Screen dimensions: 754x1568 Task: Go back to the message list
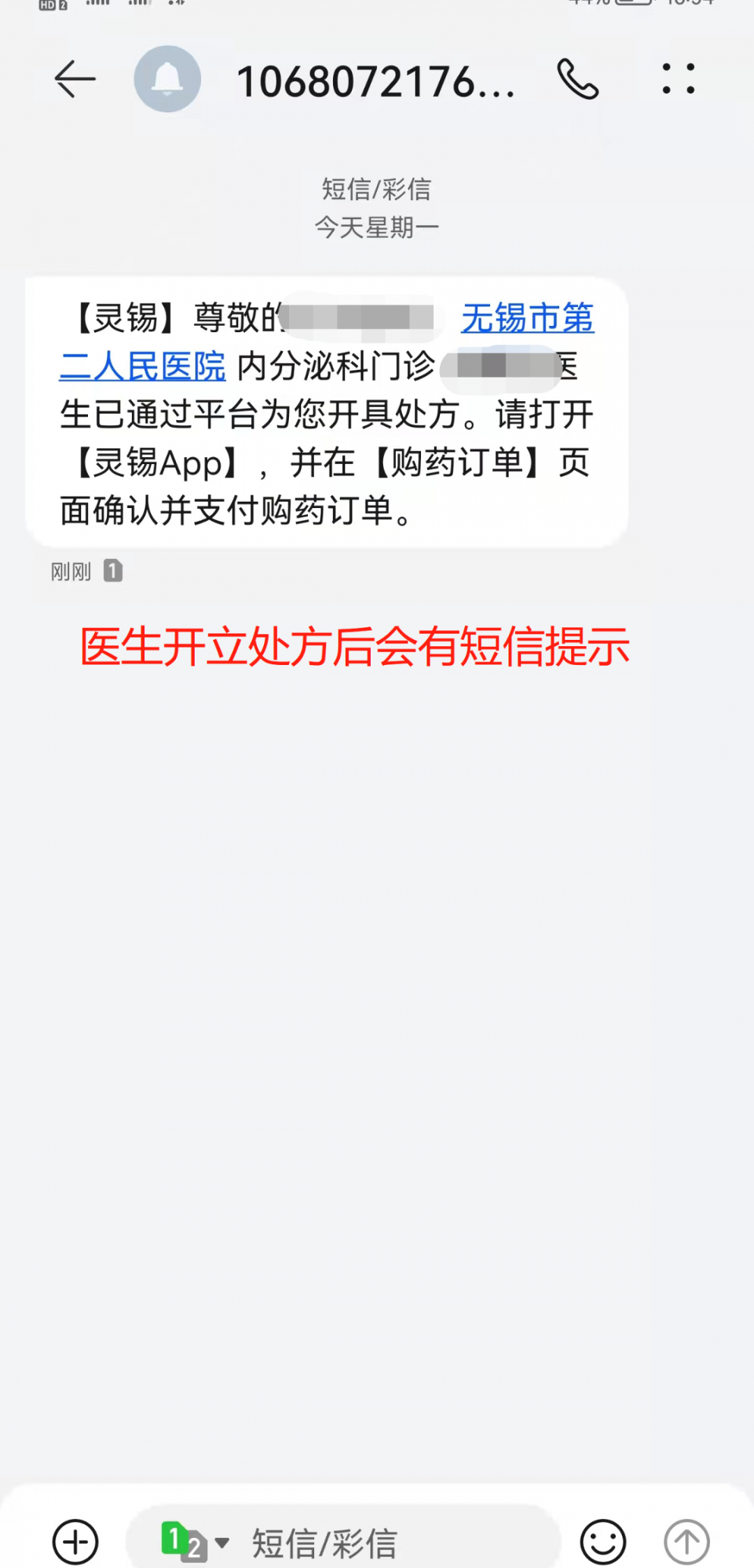pos(75,79)
